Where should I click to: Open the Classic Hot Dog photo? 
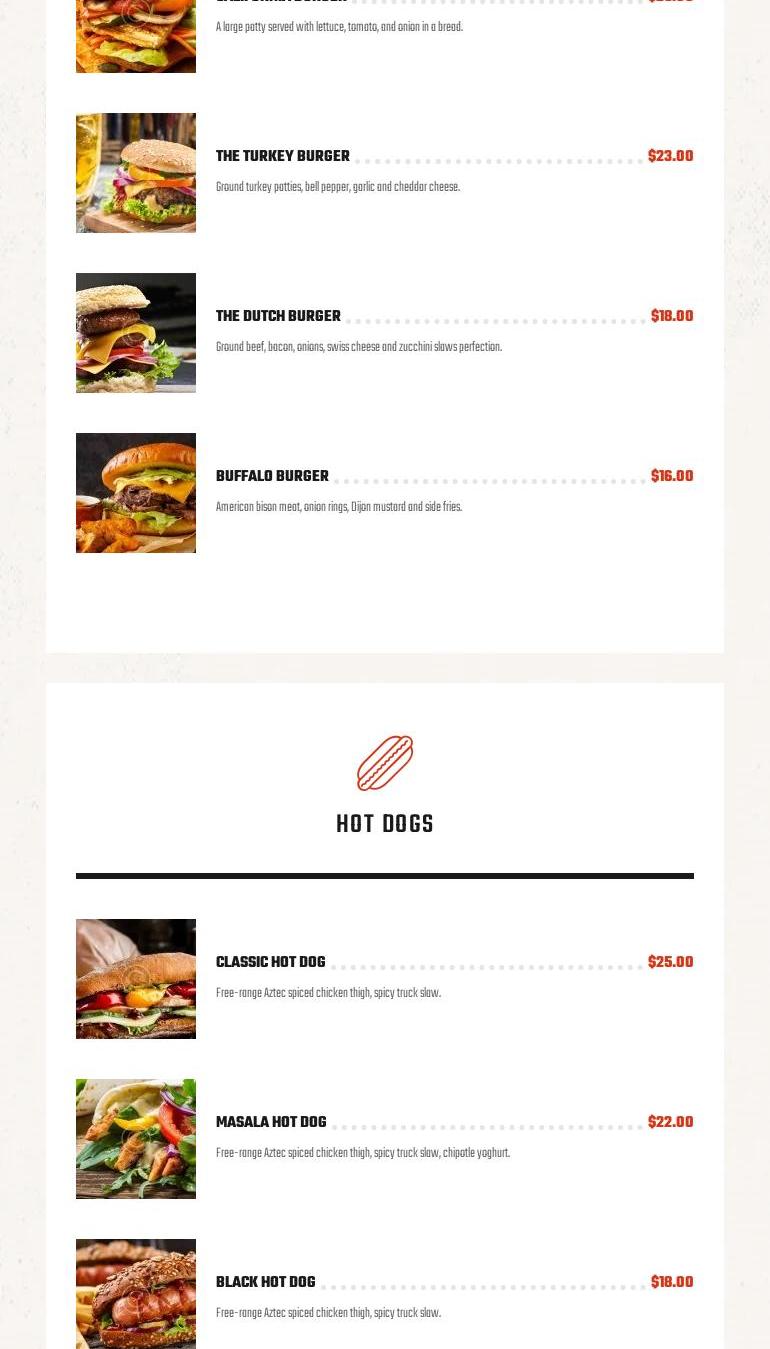pyautogui.click(x=136, y=979)
